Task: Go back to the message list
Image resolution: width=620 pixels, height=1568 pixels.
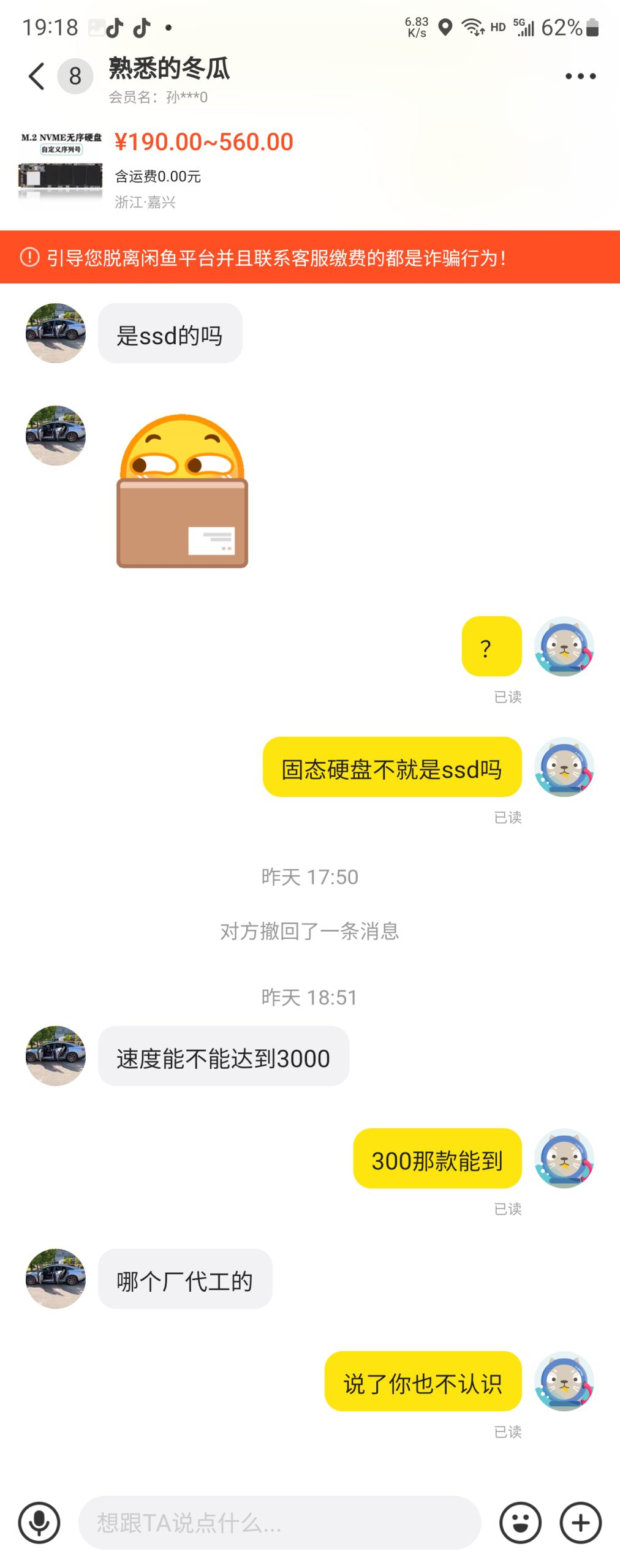Action: pos(37,77)
